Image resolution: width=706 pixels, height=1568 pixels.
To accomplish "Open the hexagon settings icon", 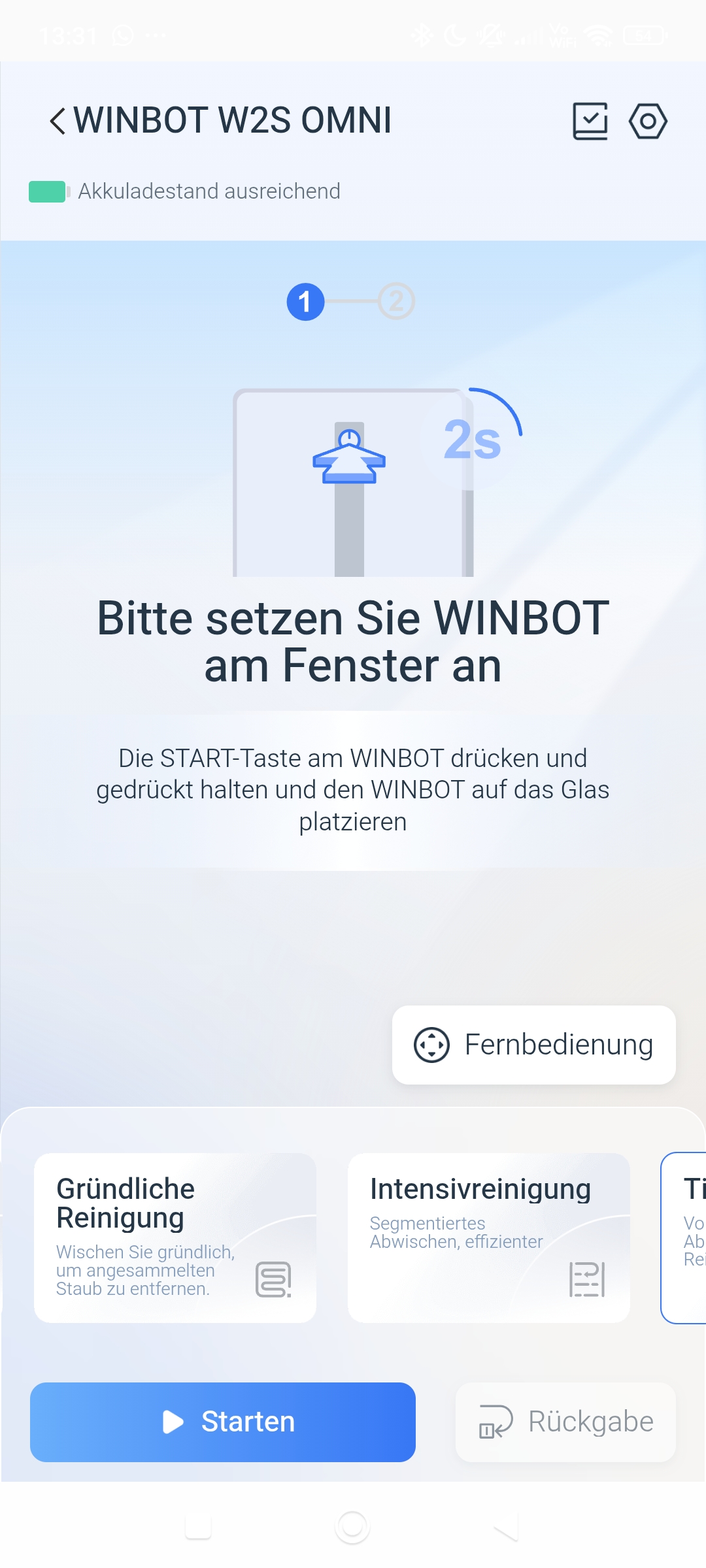I will 648,121.
